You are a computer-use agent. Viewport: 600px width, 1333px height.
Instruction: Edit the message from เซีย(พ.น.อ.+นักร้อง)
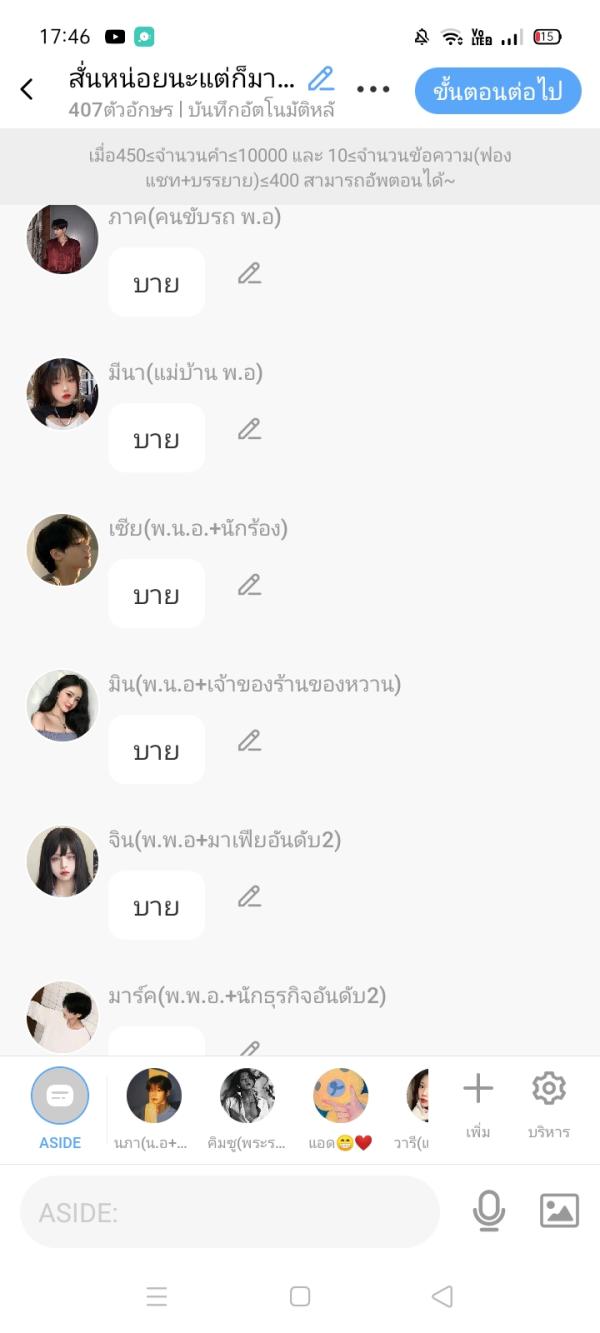coord(249,585)
